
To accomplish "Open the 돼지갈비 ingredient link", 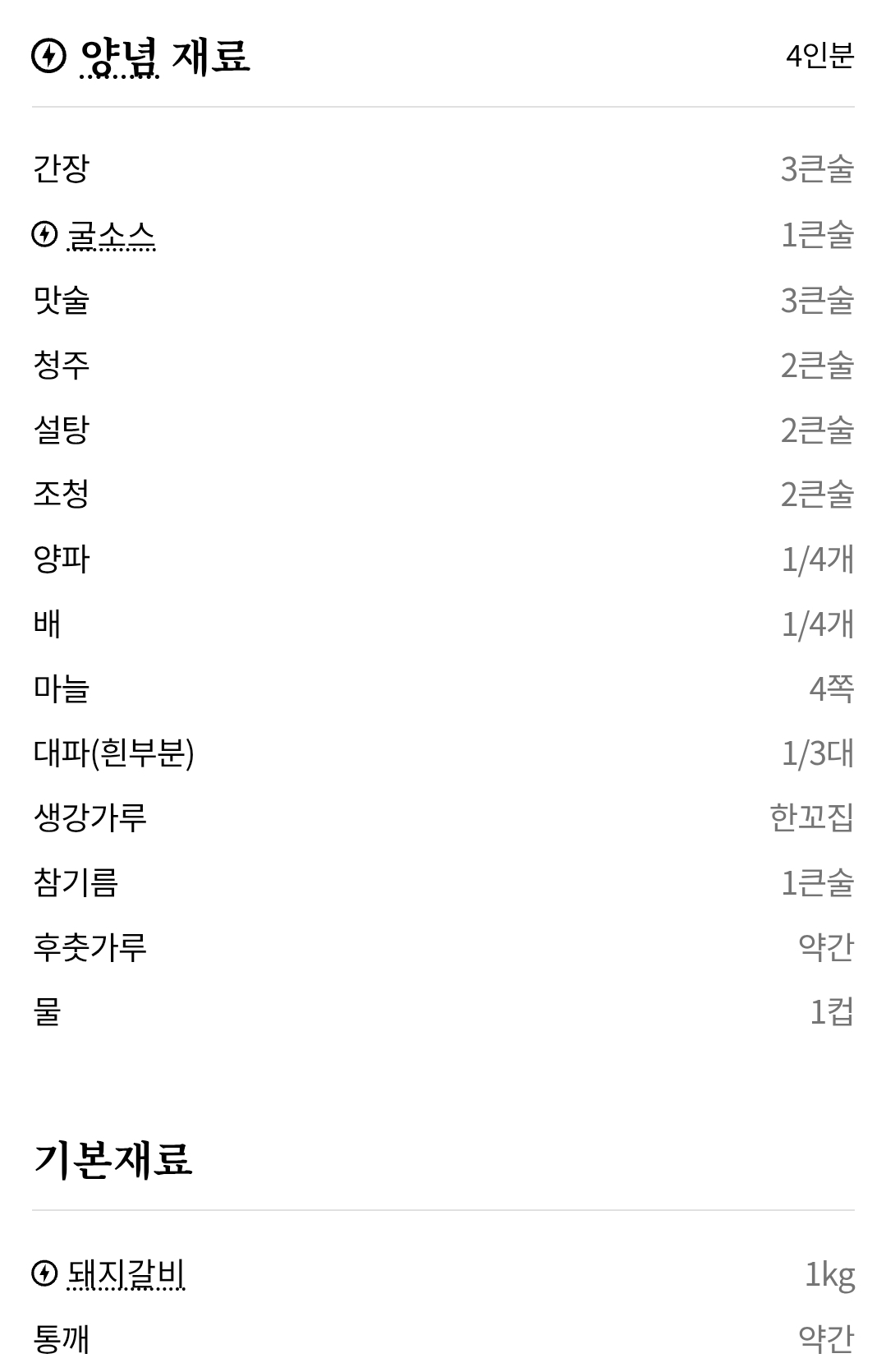I will pyautogui.click(x=126, y=1274).
